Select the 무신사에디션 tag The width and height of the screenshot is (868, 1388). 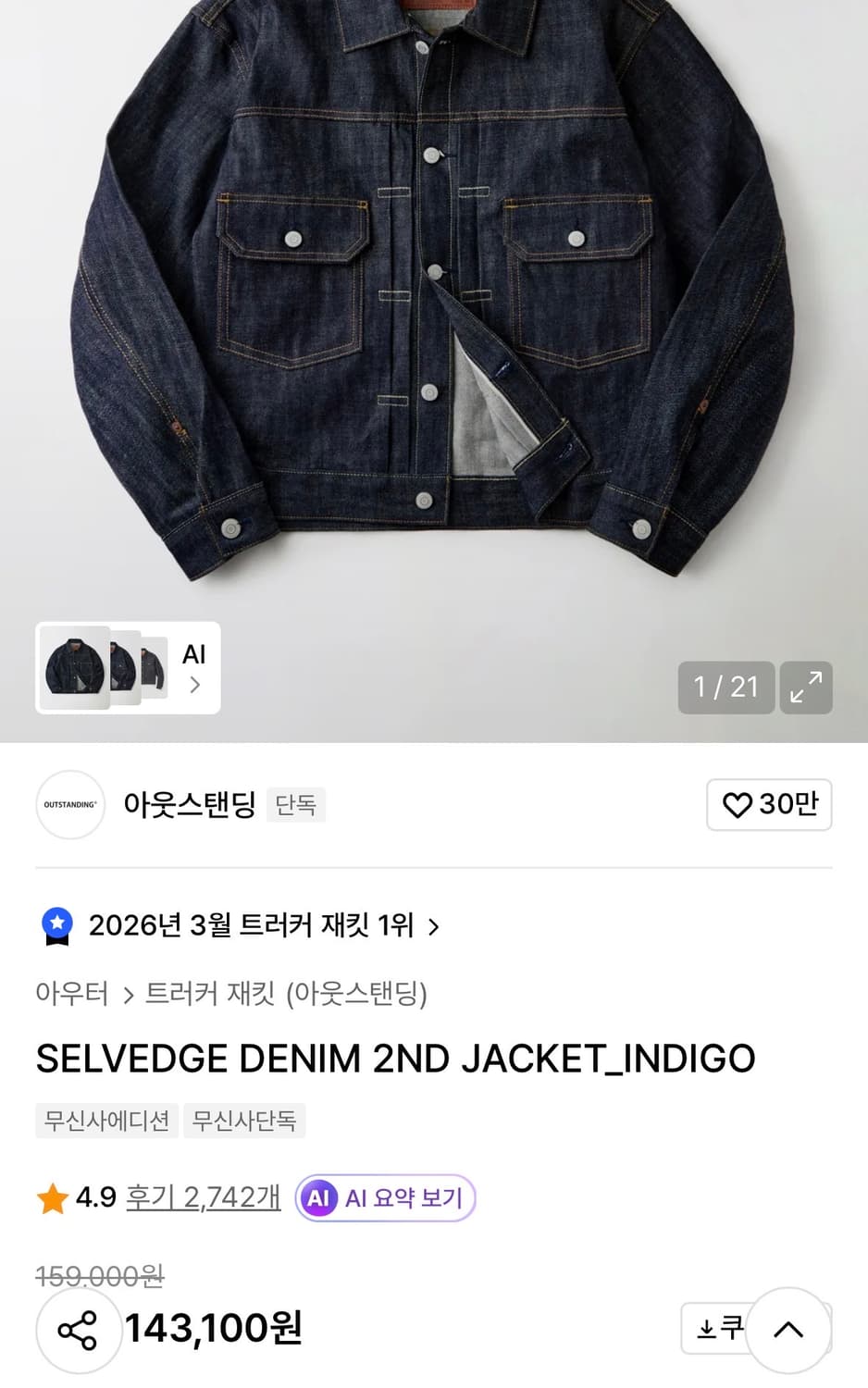pos(105,1121)
